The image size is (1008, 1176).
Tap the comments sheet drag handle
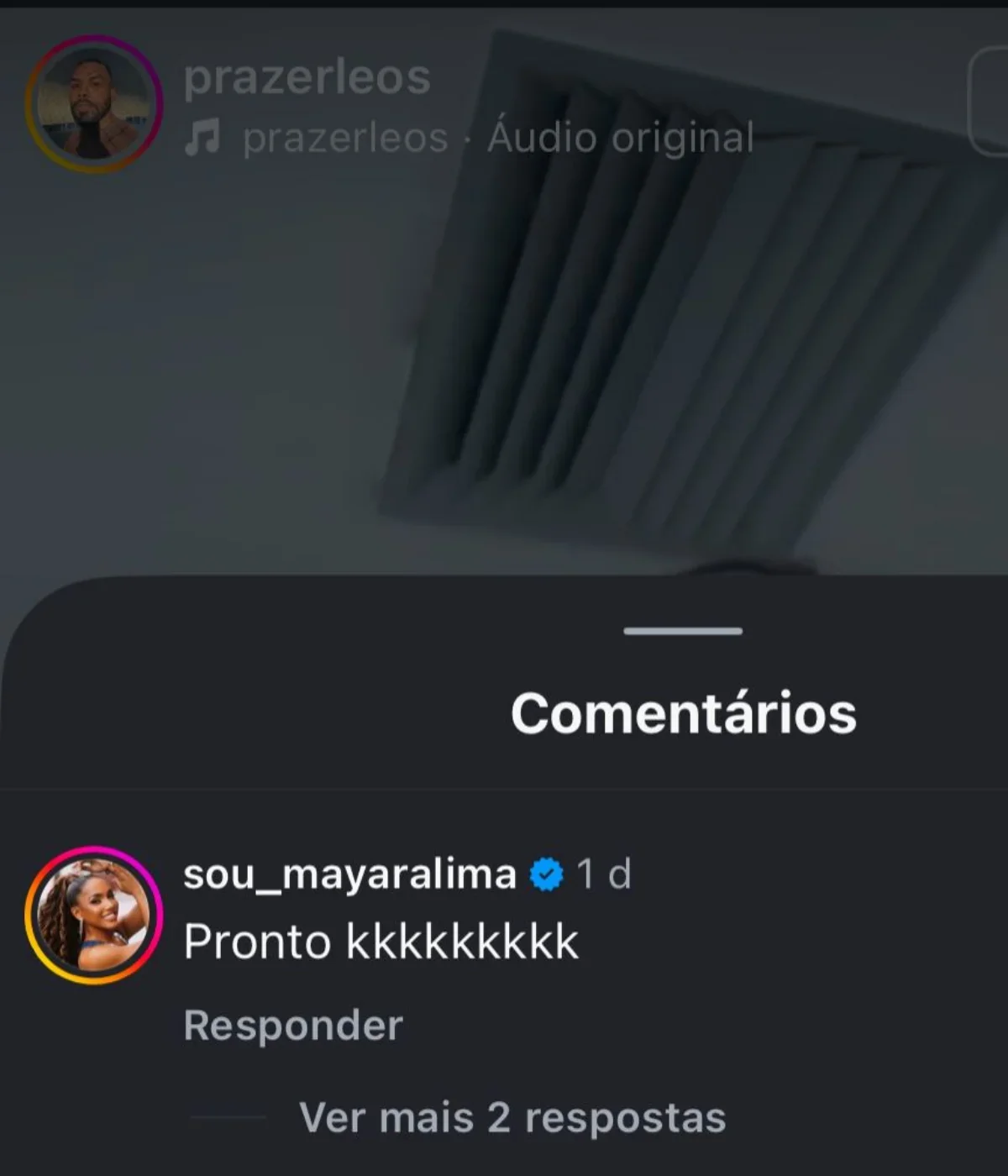pyautogui.click(x=683, y=631)
